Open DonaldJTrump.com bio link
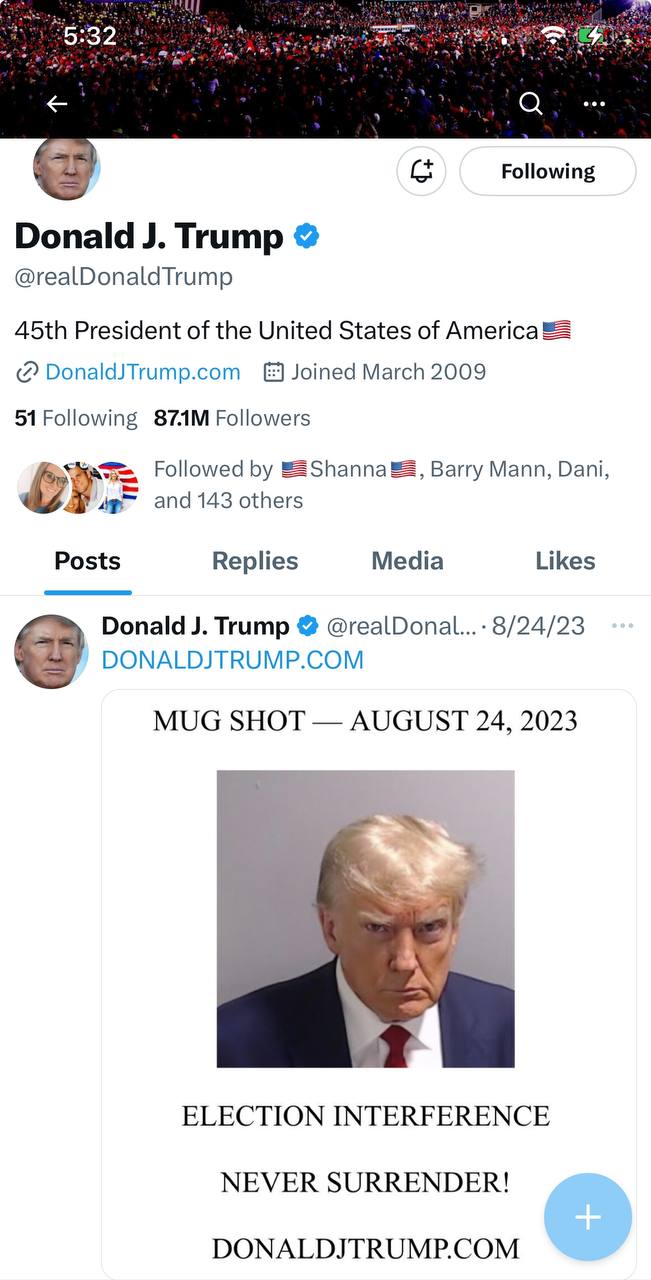 click(142, 372)
